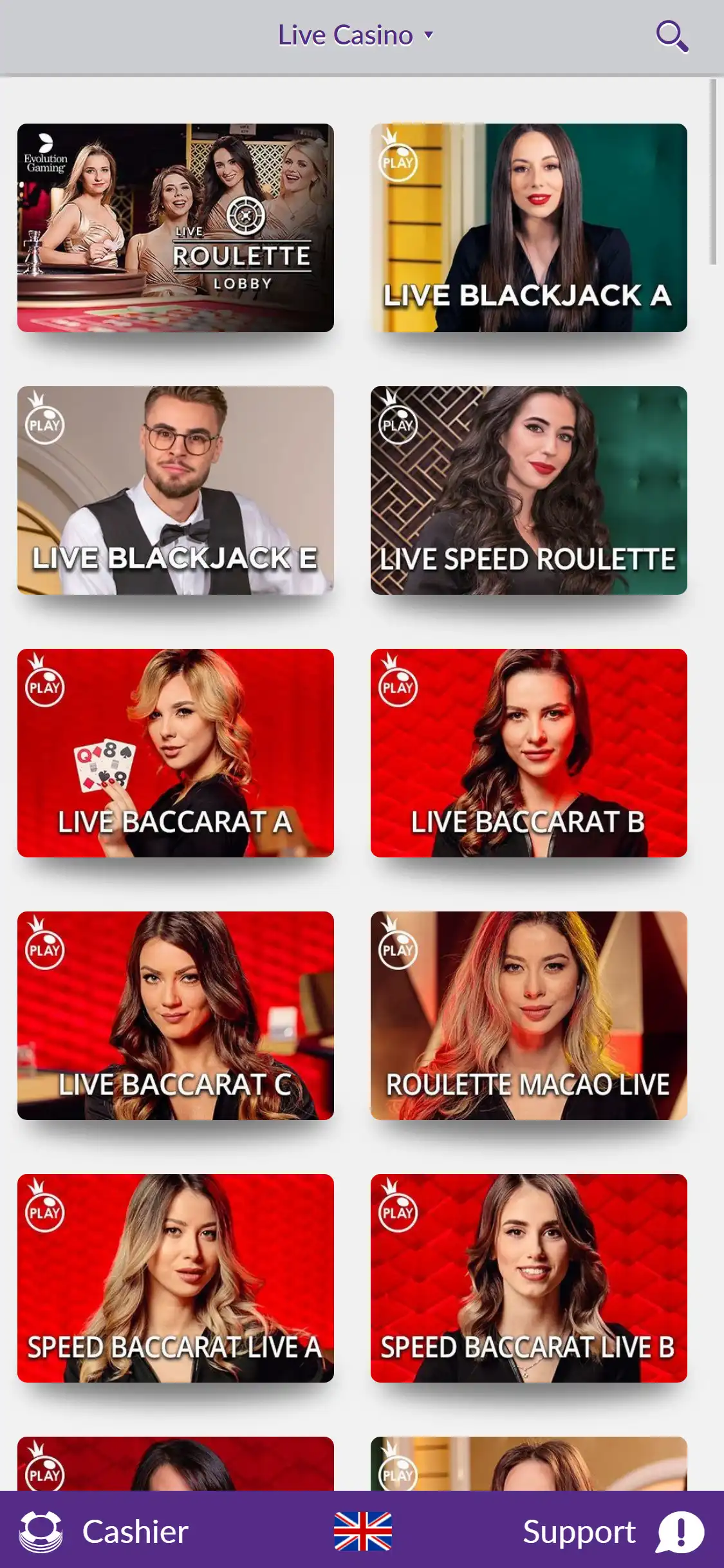Play Live Speed Roulette
Image resolution: width=724 pixels, height=1568 pixels.
[528, 490]
